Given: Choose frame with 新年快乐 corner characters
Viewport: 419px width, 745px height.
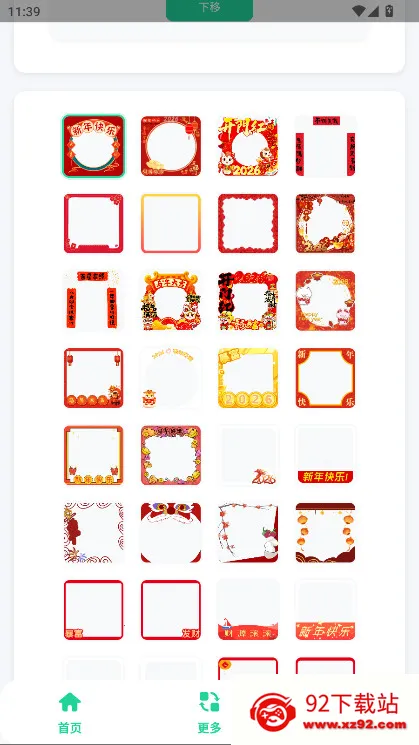Looking at the screenshot, I should coord(325,378).
